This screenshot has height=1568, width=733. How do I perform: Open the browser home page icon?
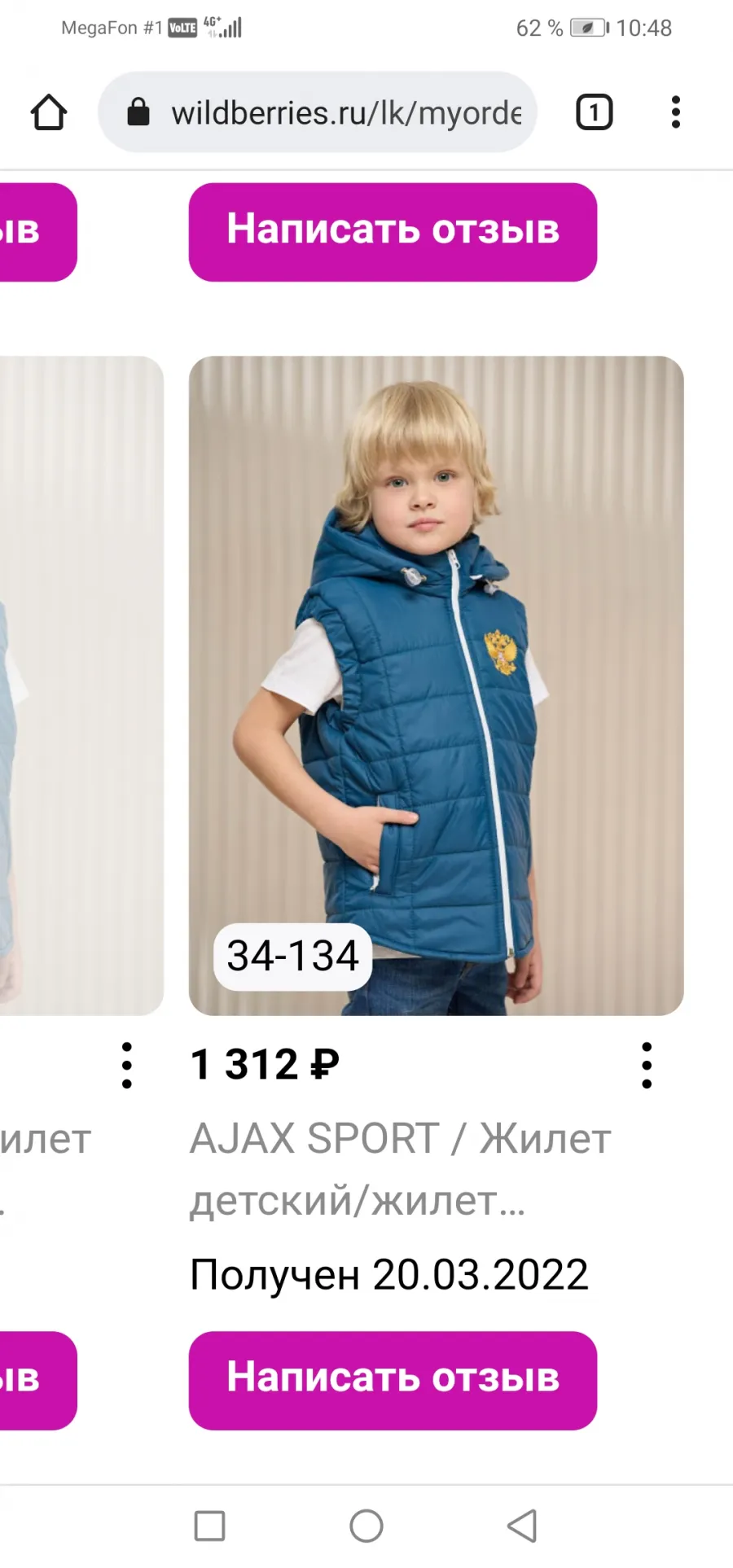point(49,112)
